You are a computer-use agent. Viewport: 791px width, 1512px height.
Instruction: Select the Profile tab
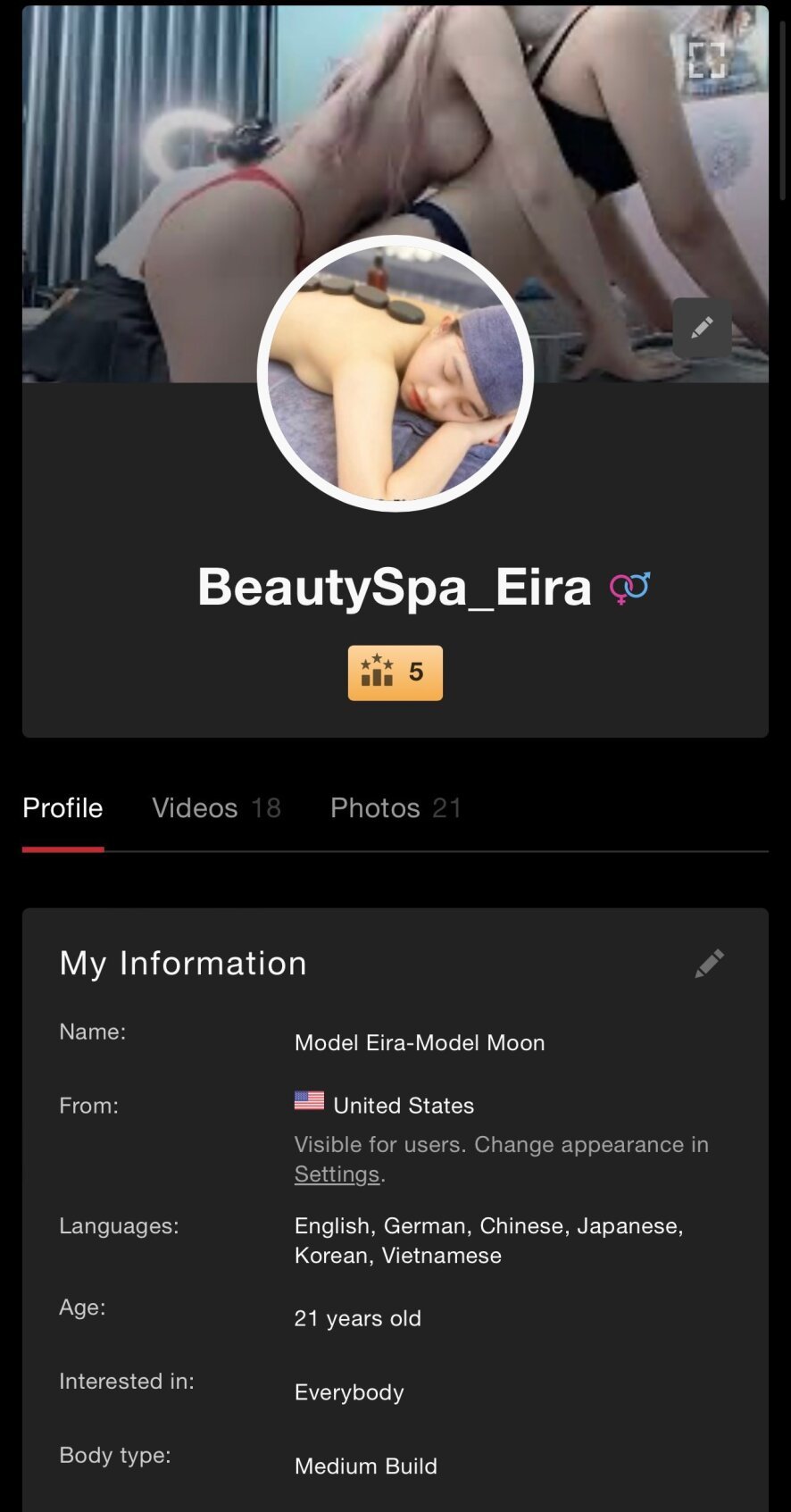click(x=62, y=808)
